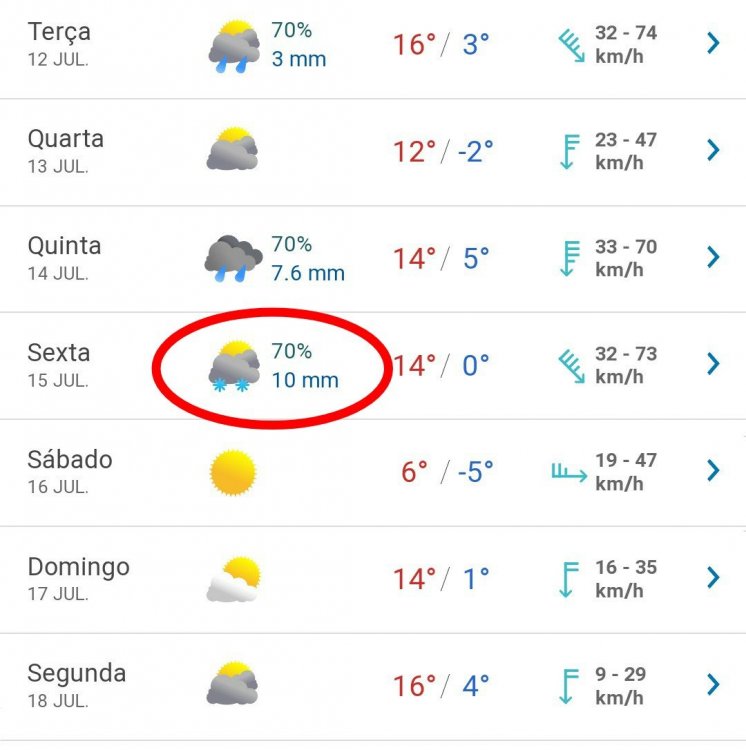Open Sábado 16 Jul daily details

coord(712,471)
